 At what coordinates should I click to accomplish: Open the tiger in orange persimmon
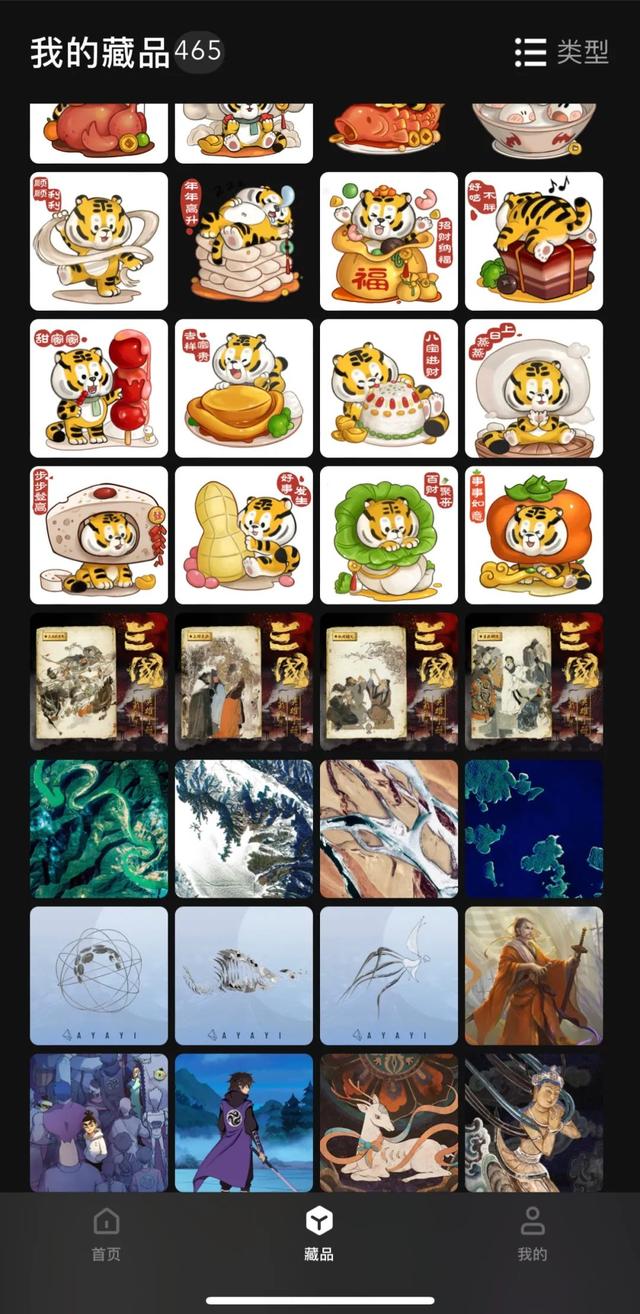click(534, 535)
